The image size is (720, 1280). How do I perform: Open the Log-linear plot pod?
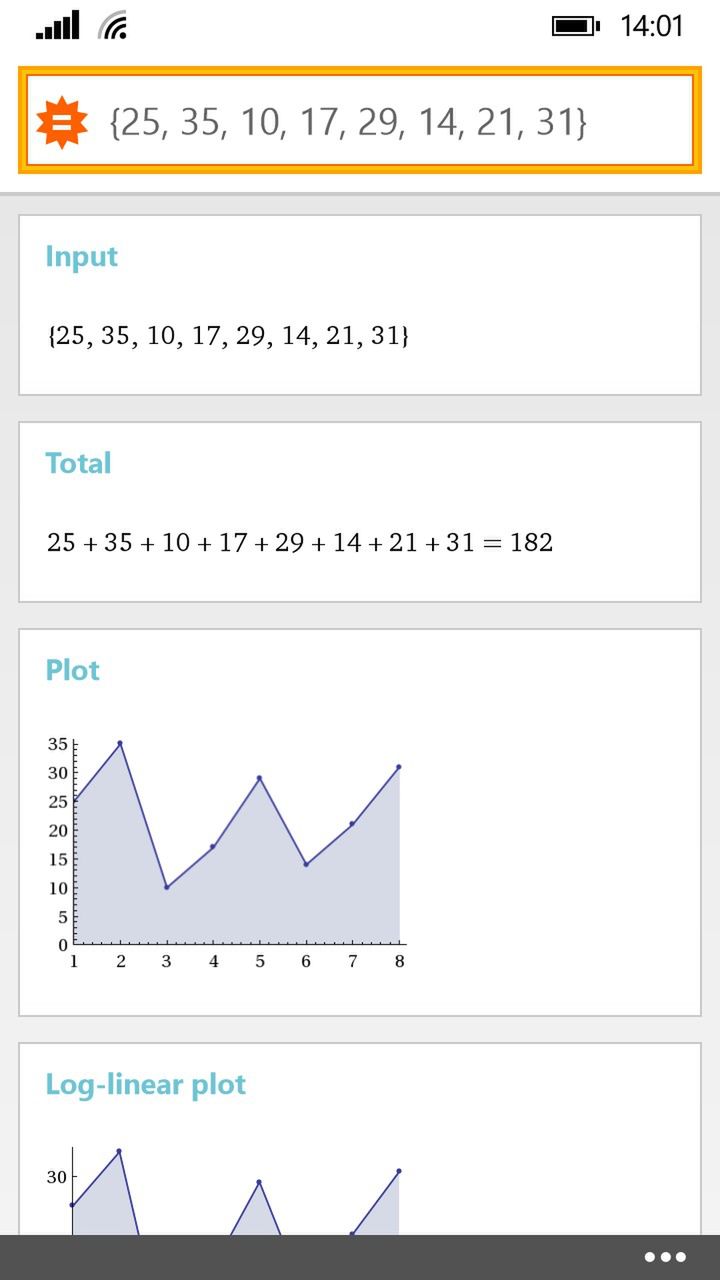pyautogui.click(x=360, y=1138)
